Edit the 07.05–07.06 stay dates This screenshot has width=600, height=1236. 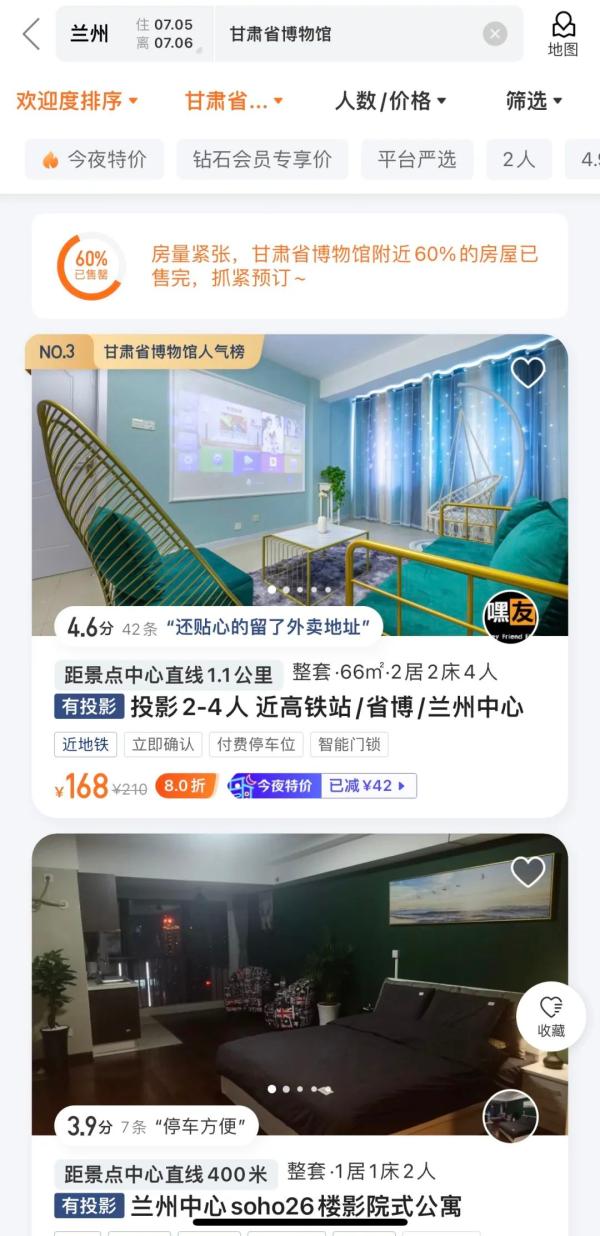[165, 34]
